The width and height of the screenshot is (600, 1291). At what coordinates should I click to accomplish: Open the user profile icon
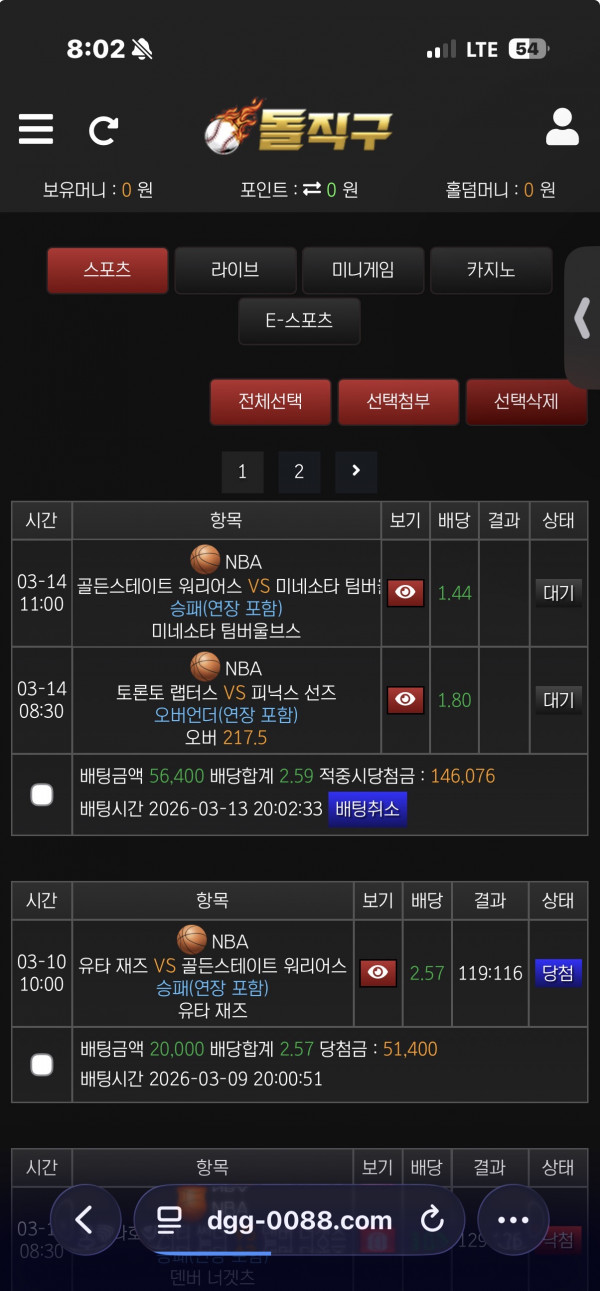point(562,128)
